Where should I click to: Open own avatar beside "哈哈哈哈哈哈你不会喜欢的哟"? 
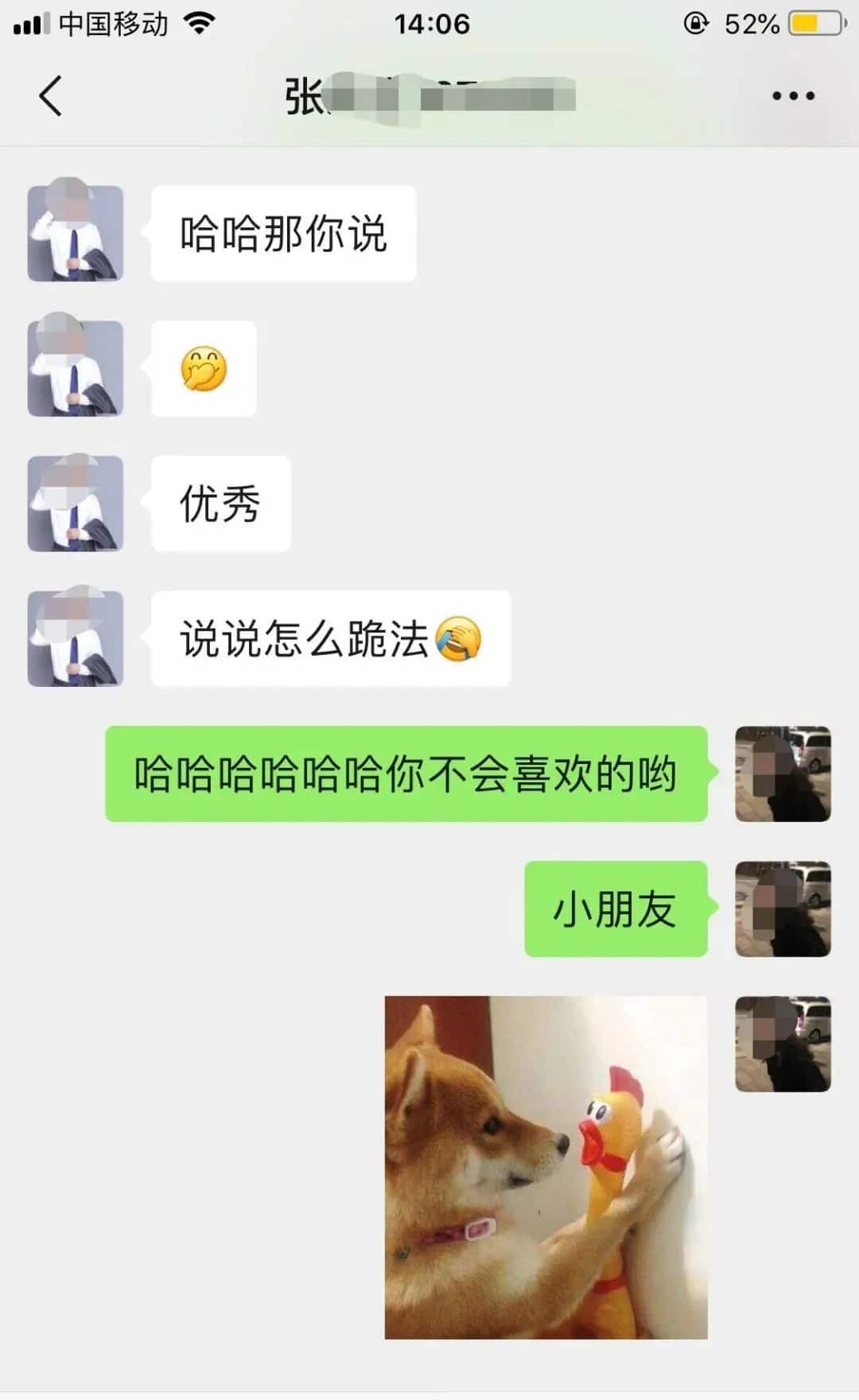coord(783,774)
